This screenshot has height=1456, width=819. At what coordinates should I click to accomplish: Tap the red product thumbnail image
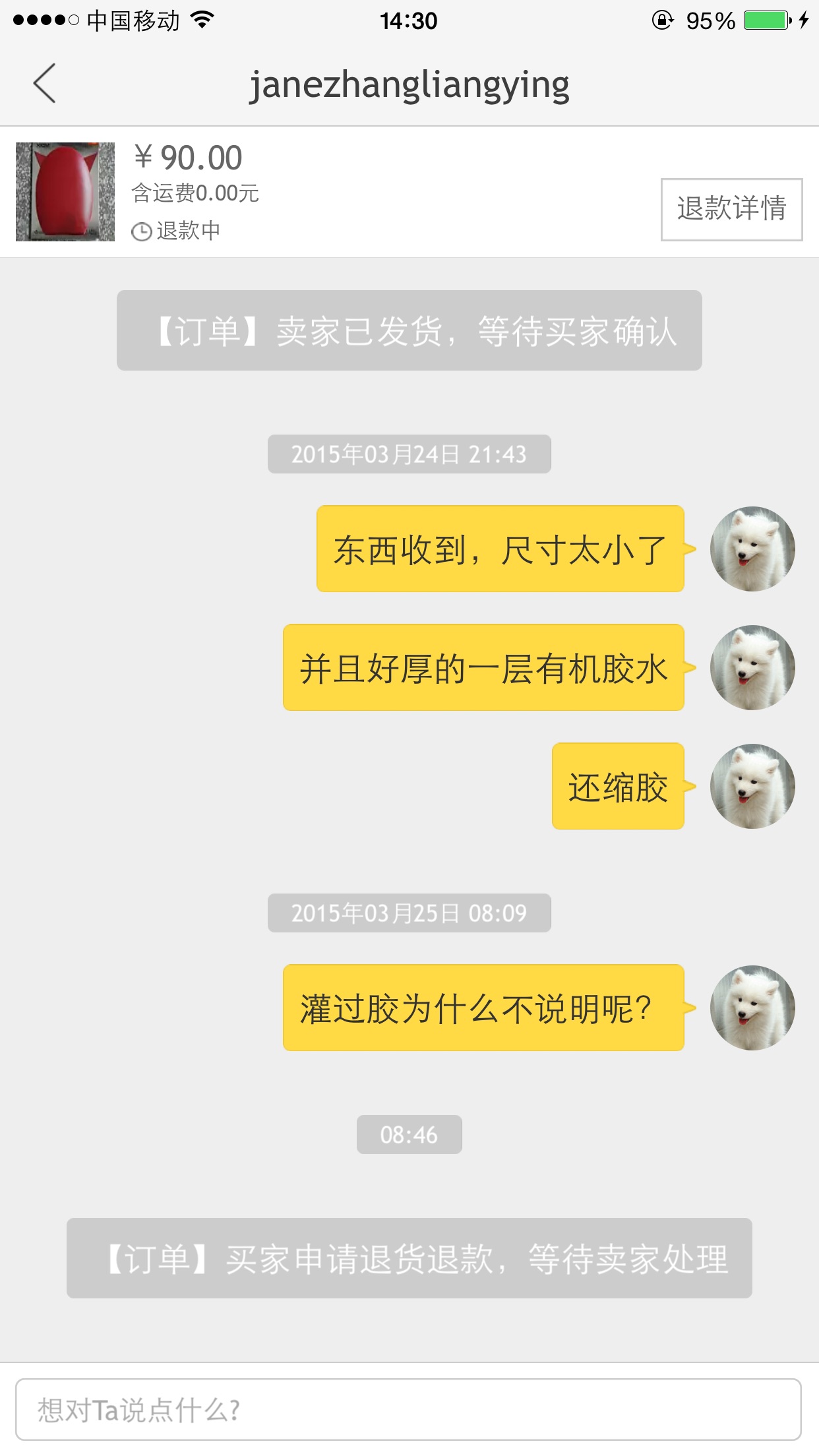point(66,192)
